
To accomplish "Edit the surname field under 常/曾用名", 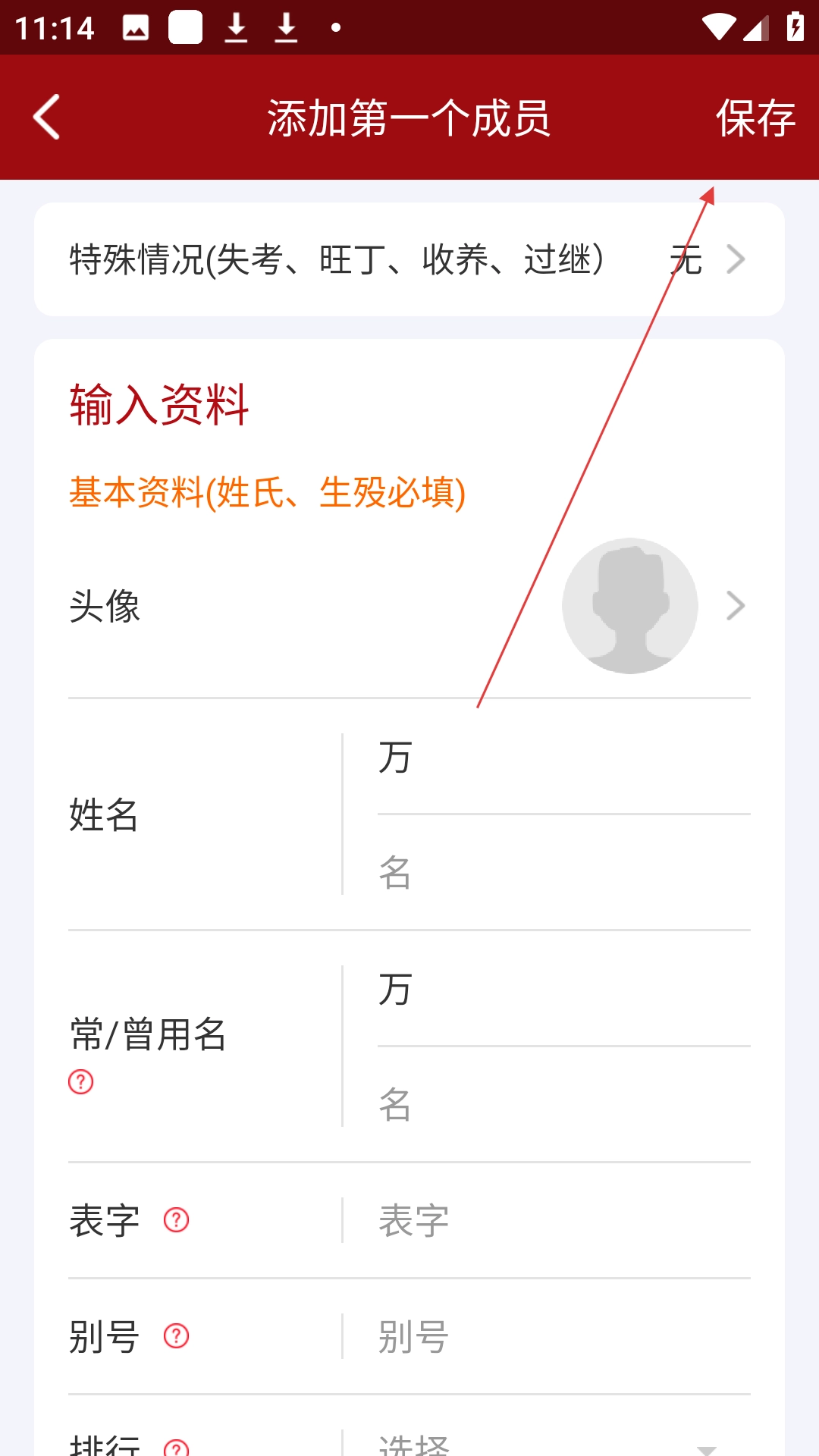I will pyautogui.click(x=563, y=990).
